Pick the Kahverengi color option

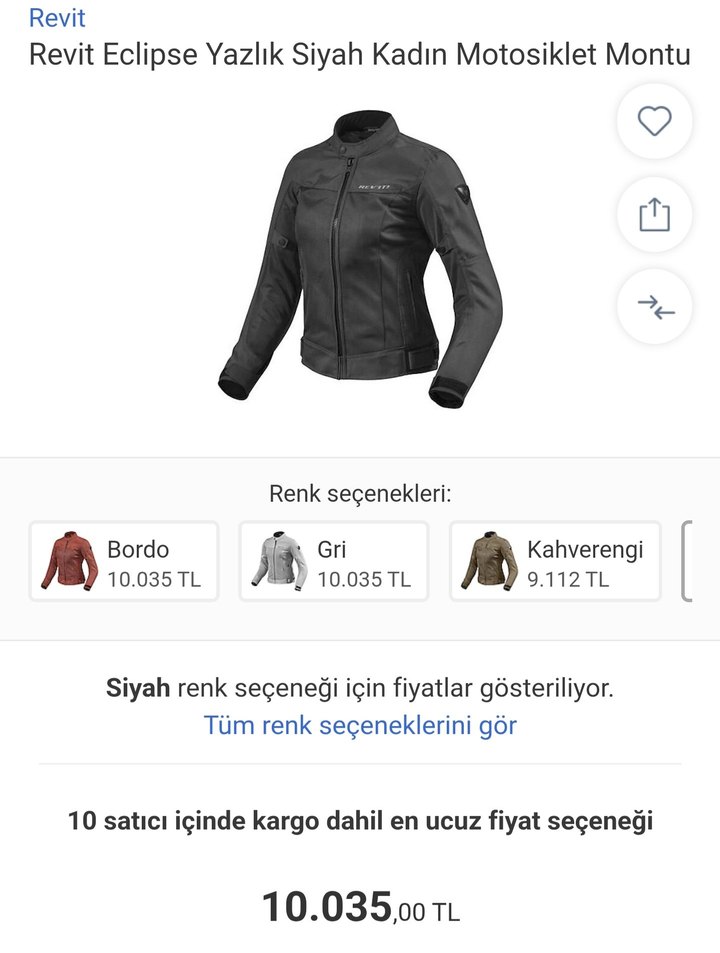click(x=555, y=562)
